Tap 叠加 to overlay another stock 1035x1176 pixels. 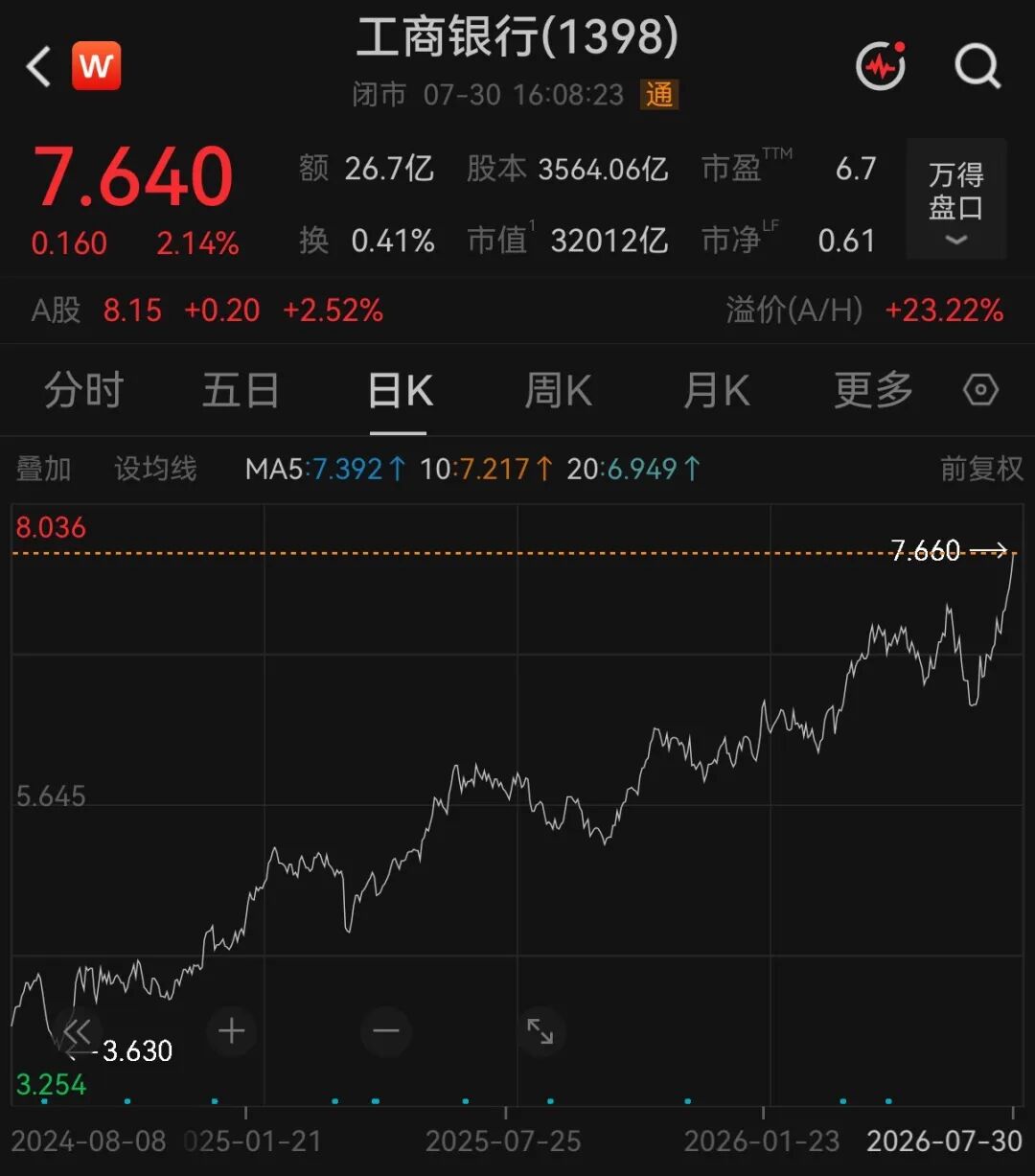point(44,469)
